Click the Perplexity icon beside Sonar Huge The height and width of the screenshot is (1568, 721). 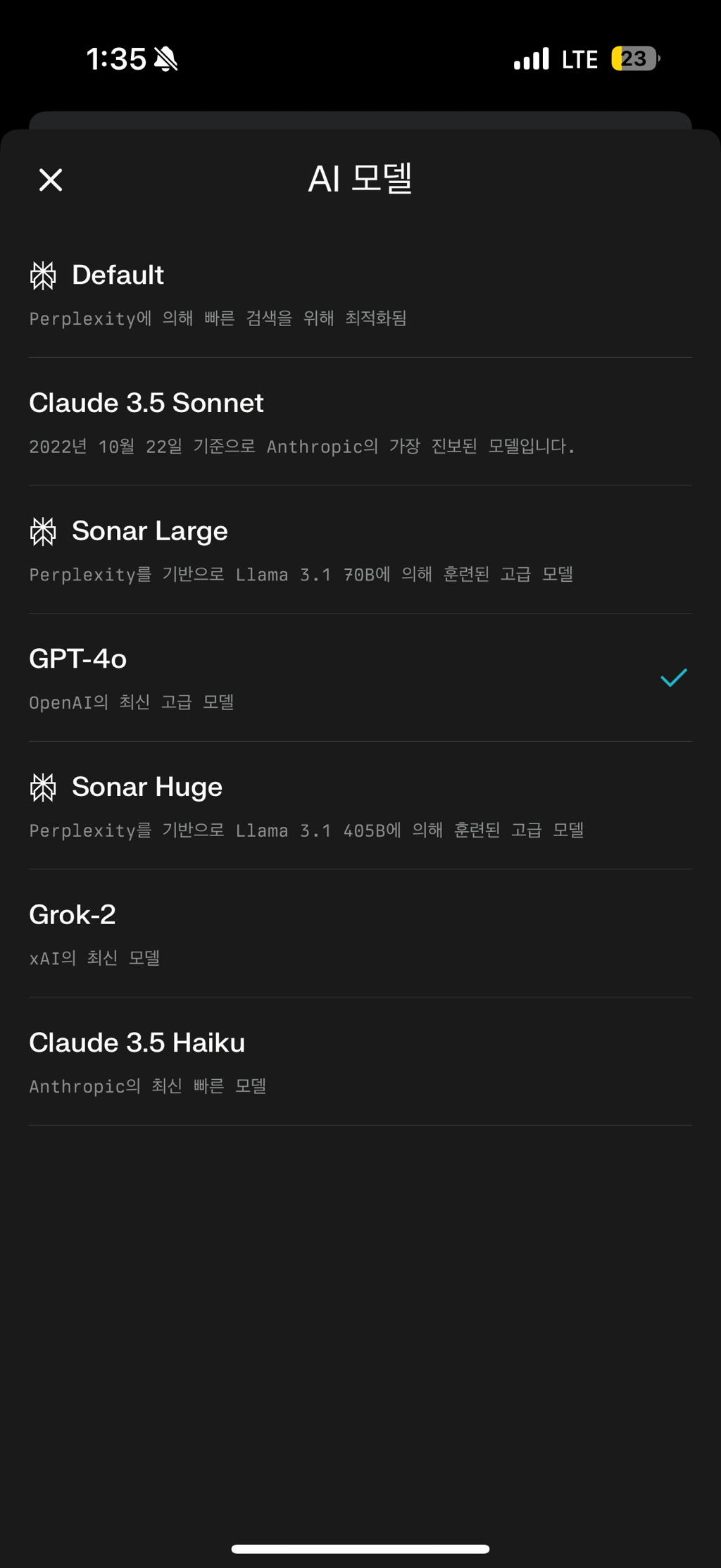tap(44, 788)
